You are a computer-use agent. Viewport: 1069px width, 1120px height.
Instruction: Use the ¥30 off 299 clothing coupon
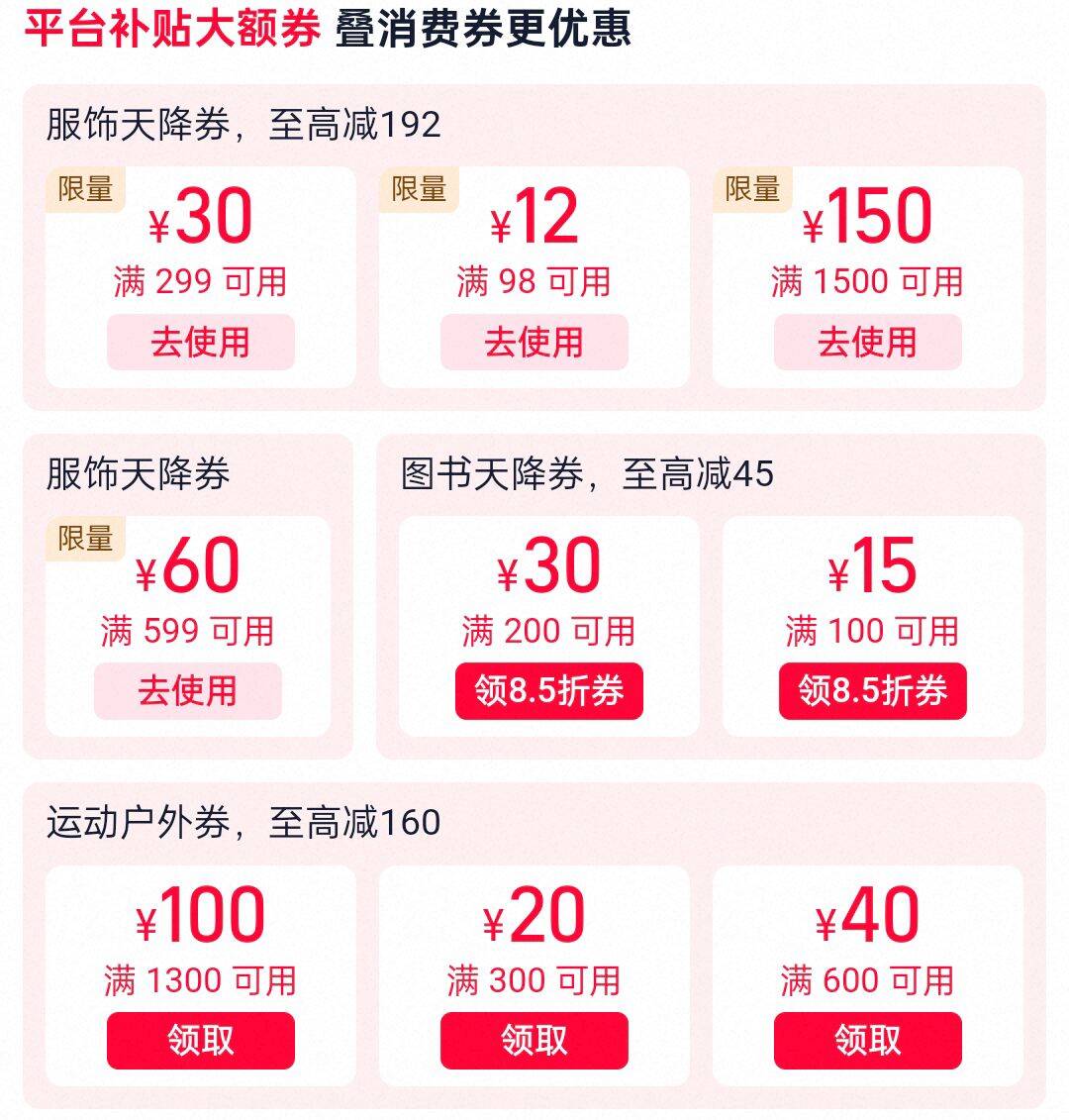pyautogui.click(x=200, y=343)
